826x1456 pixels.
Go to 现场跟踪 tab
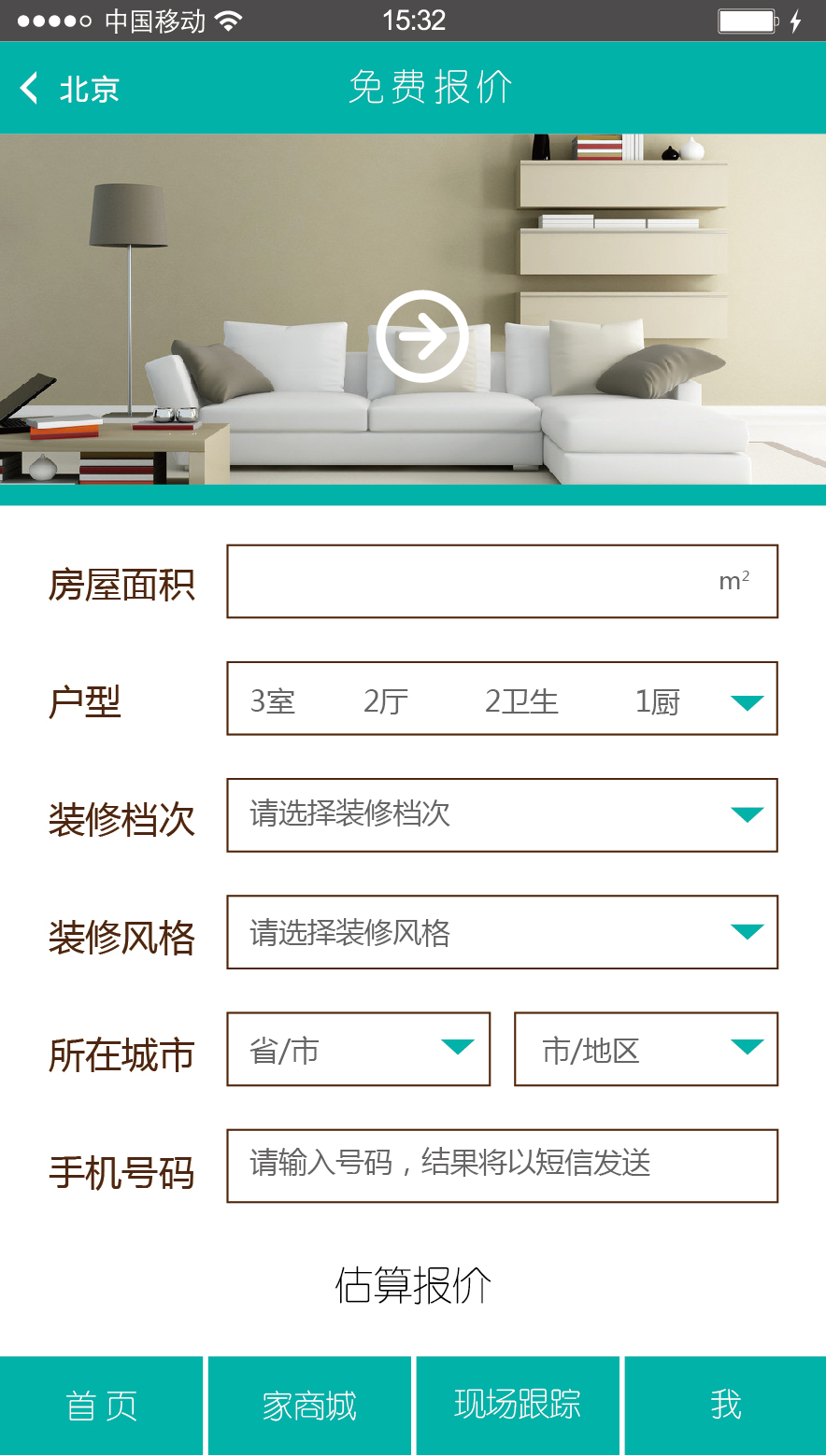point(518,1406)
